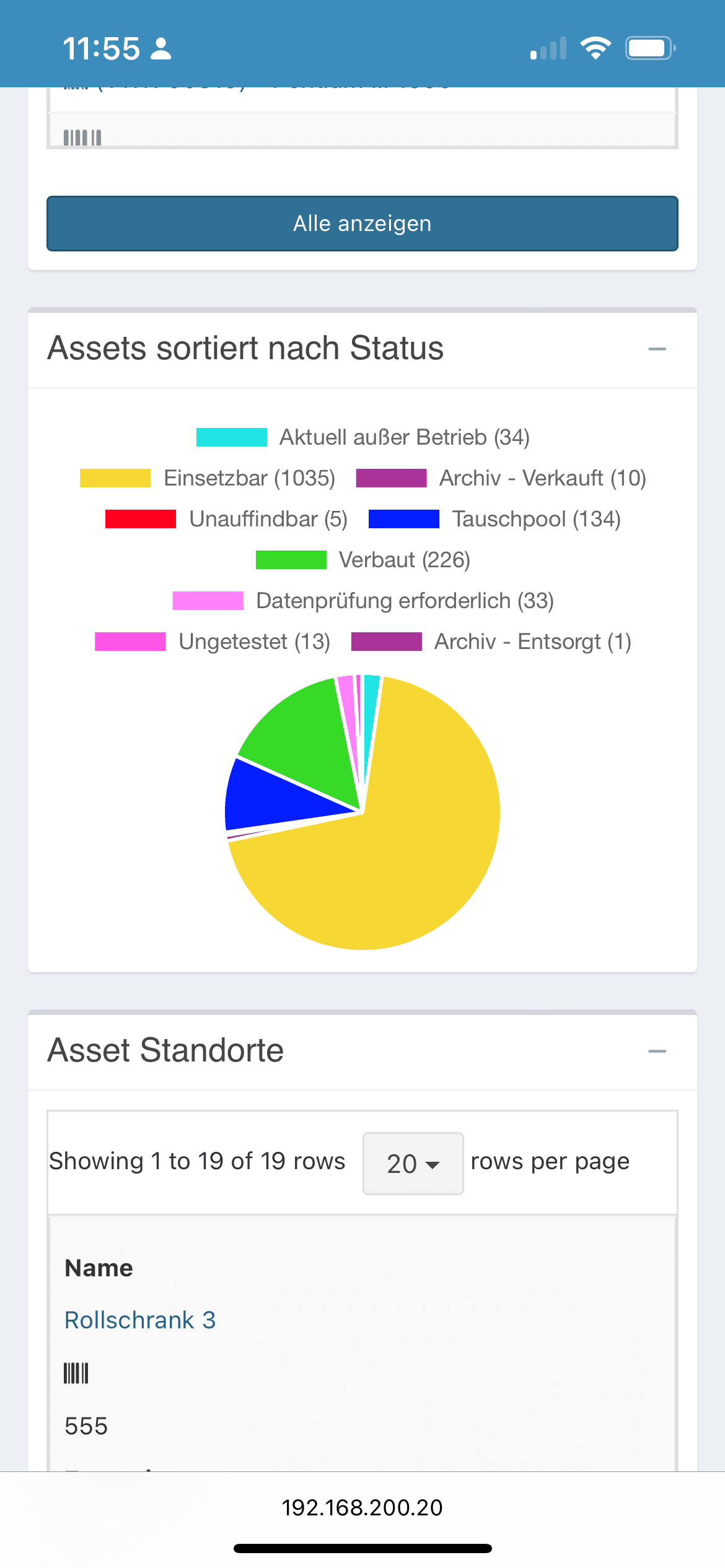Open the Rollschrank 3 location link

point(140,1320)
